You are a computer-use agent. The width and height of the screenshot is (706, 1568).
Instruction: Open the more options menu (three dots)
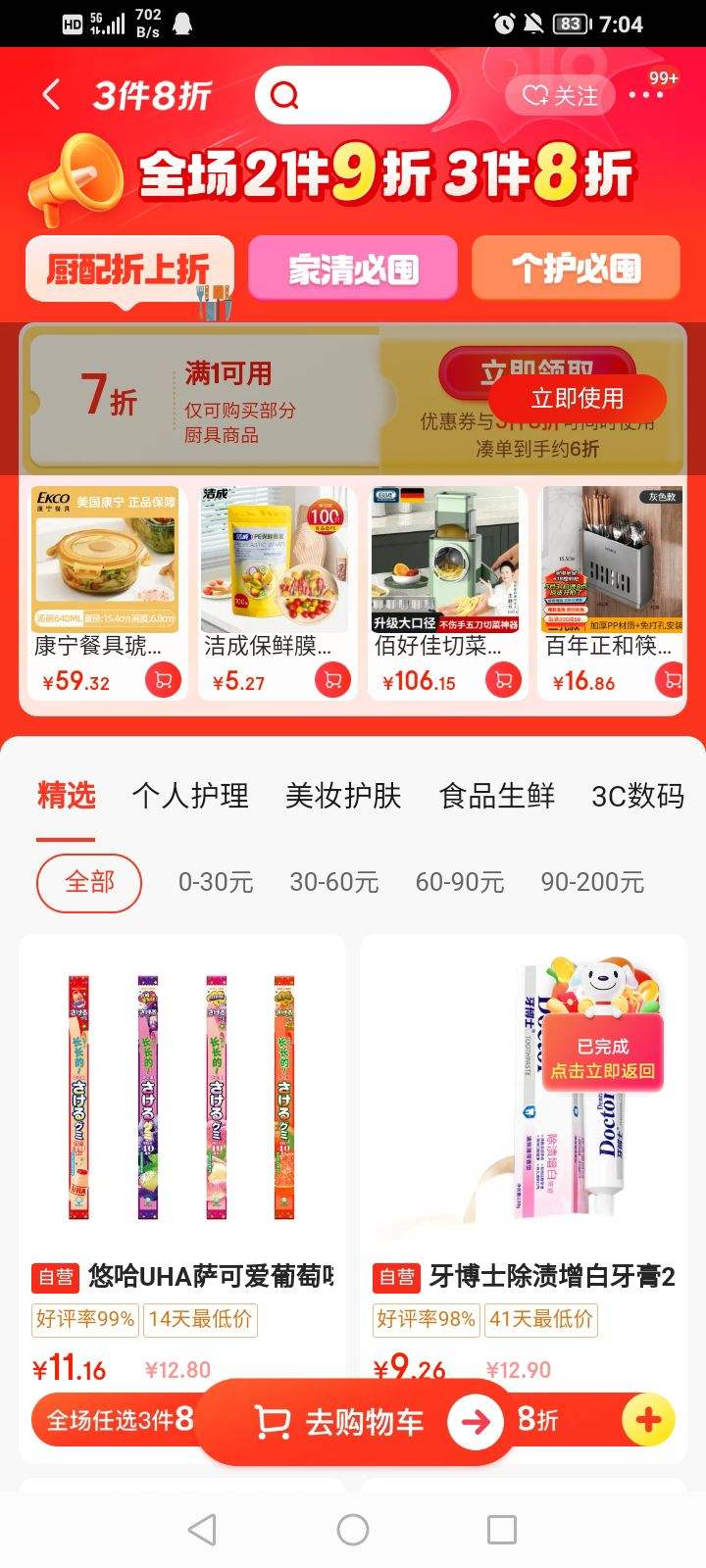tap(646, 95)
